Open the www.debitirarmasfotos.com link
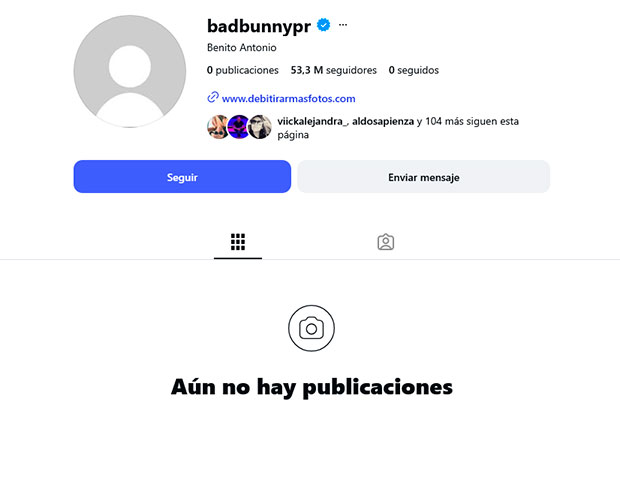Viewport: 620px width, 477px height. 288,98
